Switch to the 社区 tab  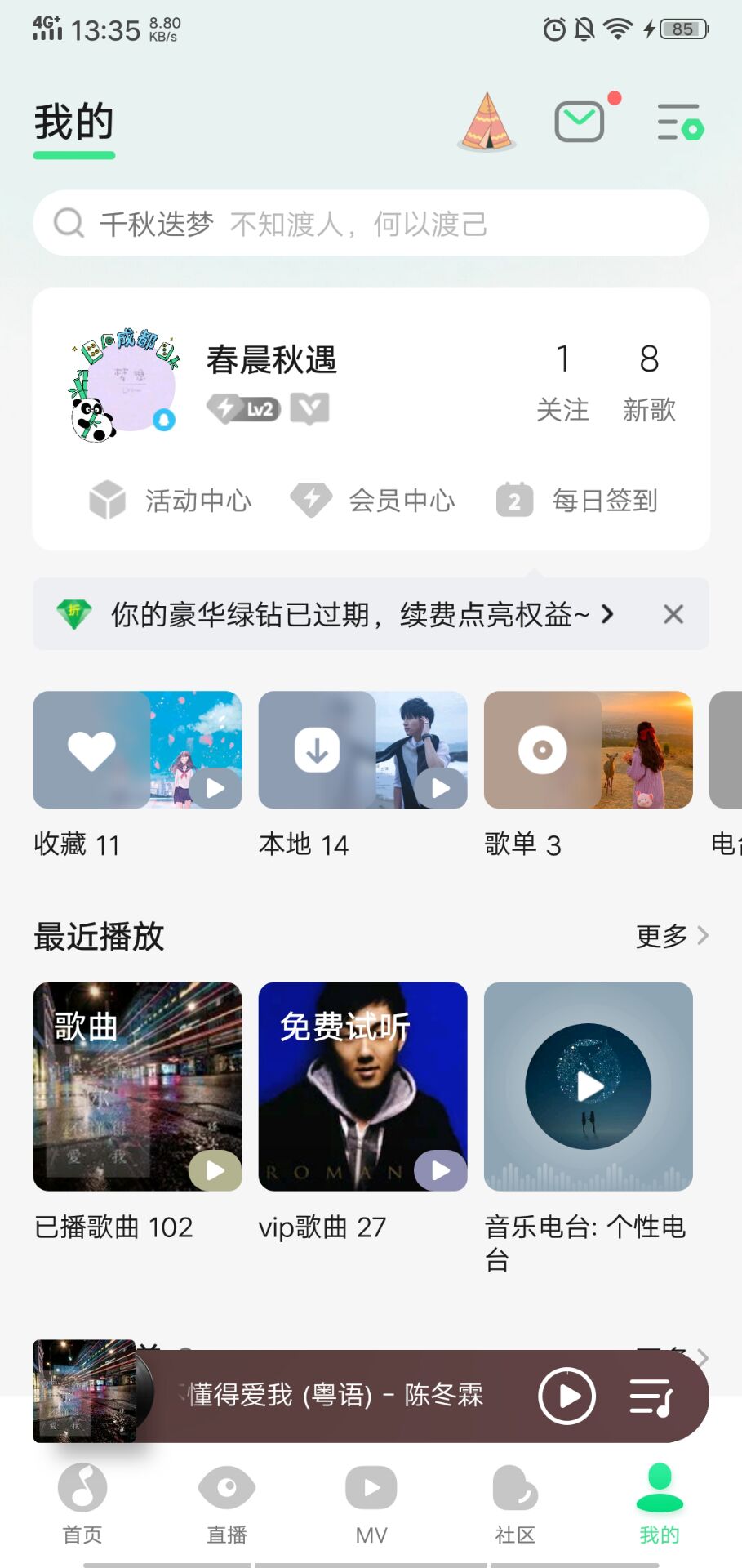pyautogui.click(x=515, y=1503)
